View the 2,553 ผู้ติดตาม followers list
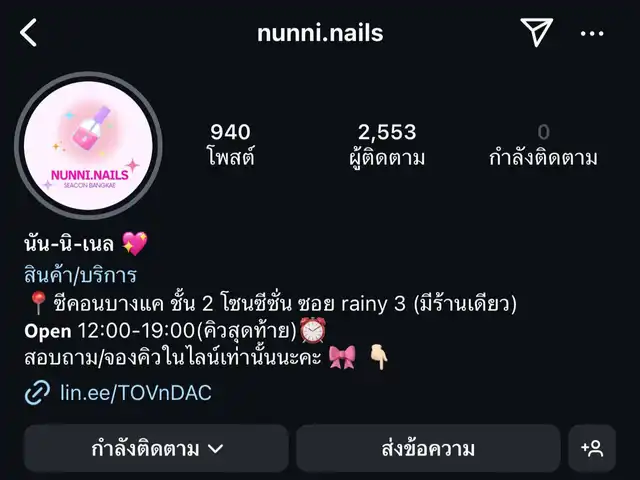 point(387,145)
